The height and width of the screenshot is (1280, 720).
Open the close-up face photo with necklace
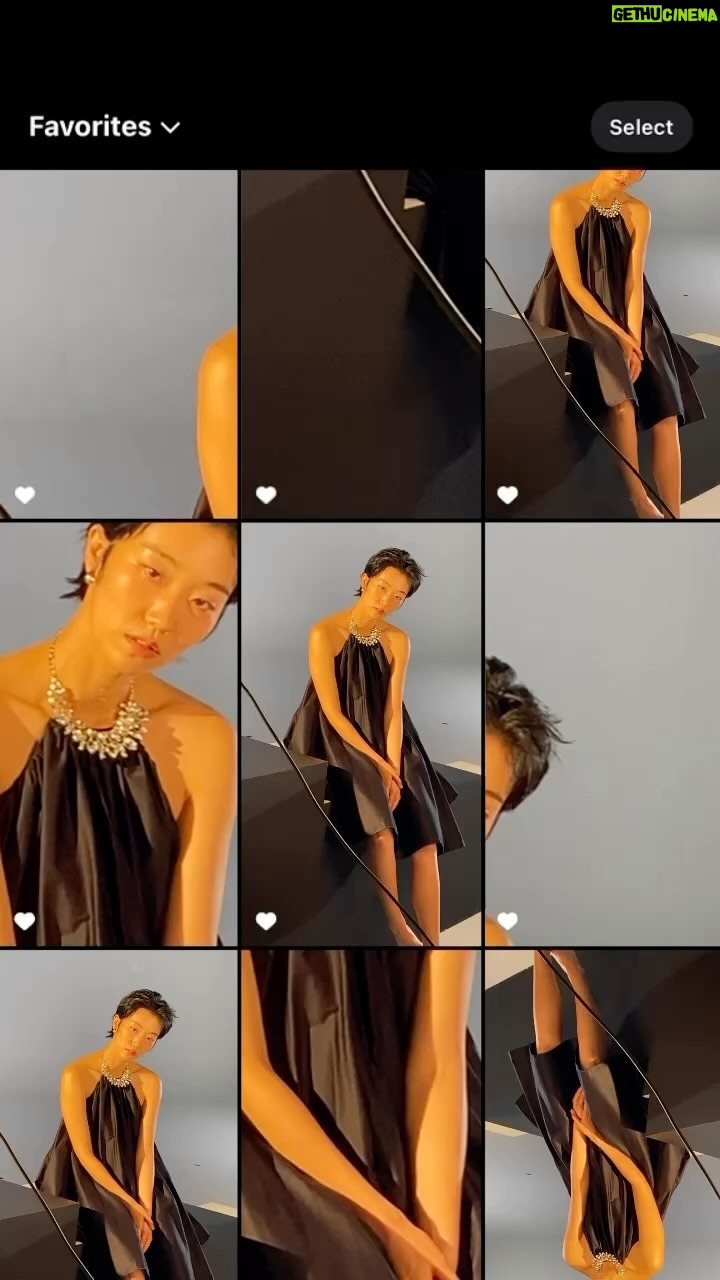click(118, 733)
